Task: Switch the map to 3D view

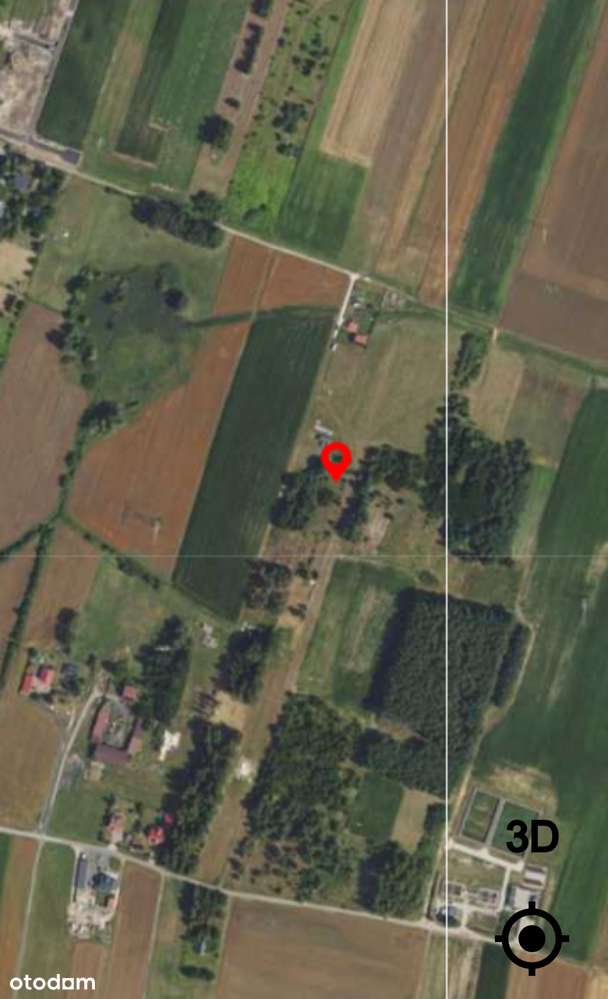Action: [531, 838]
